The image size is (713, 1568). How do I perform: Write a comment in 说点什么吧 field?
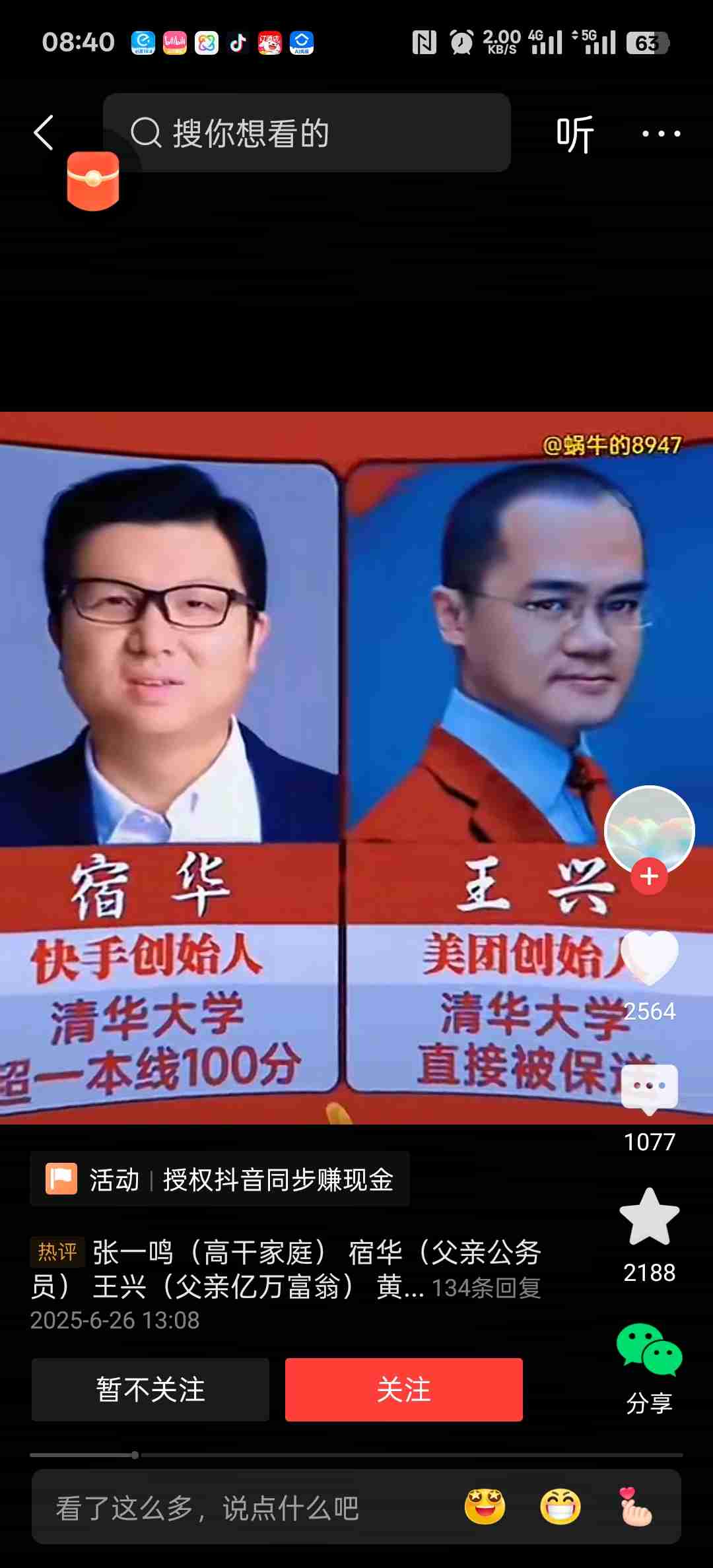(x=231, y=1508)
